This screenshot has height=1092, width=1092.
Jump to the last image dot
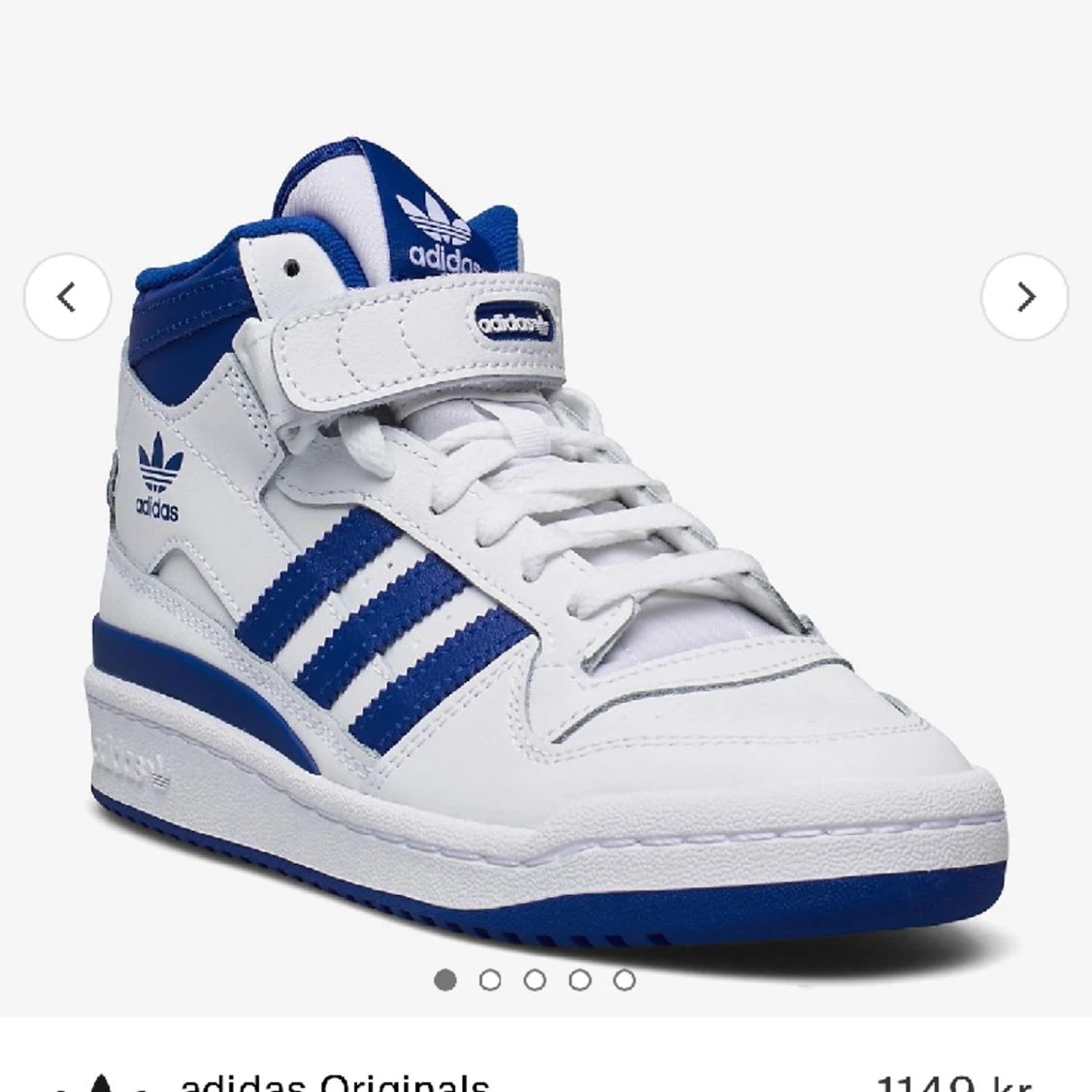[624, 980]
